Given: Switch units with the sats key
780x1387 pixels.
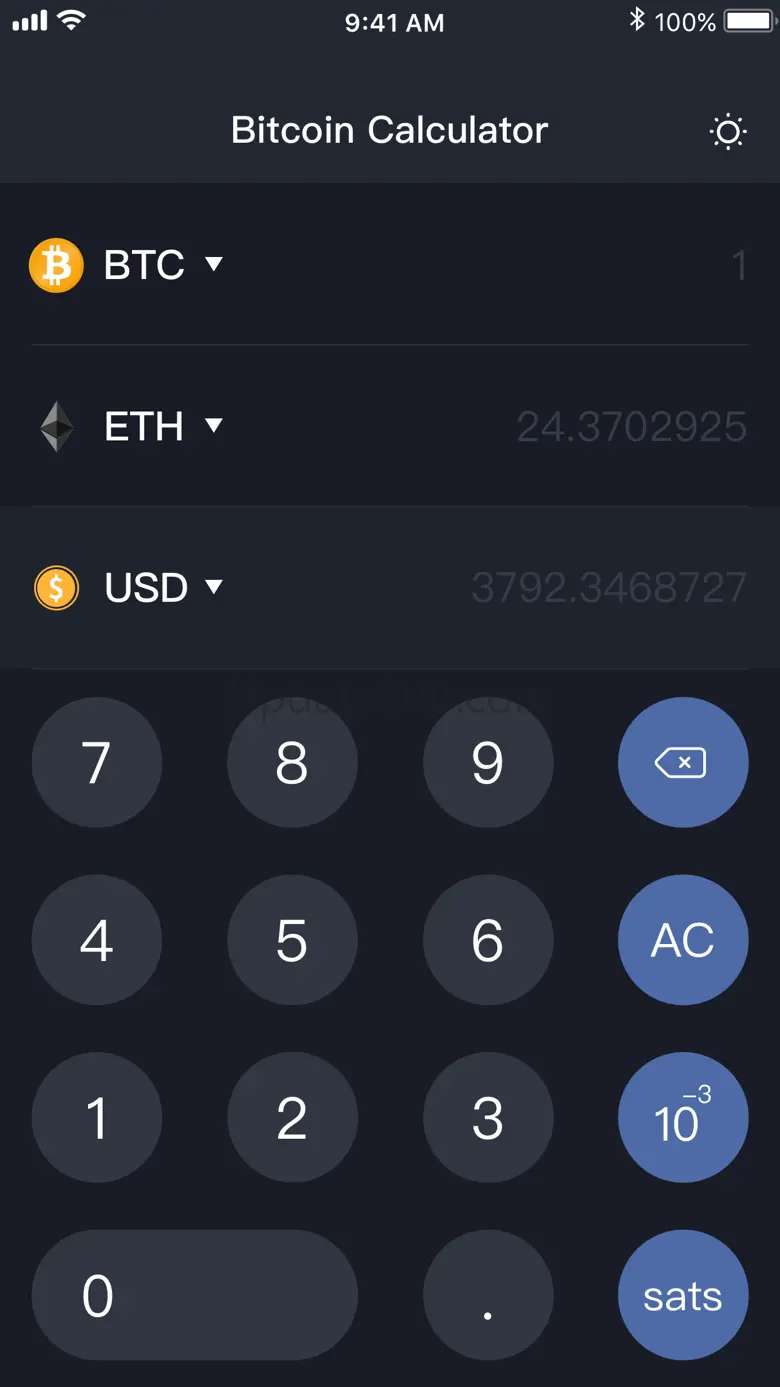Looking at the screenshot, I should [x=683, y=1295].
